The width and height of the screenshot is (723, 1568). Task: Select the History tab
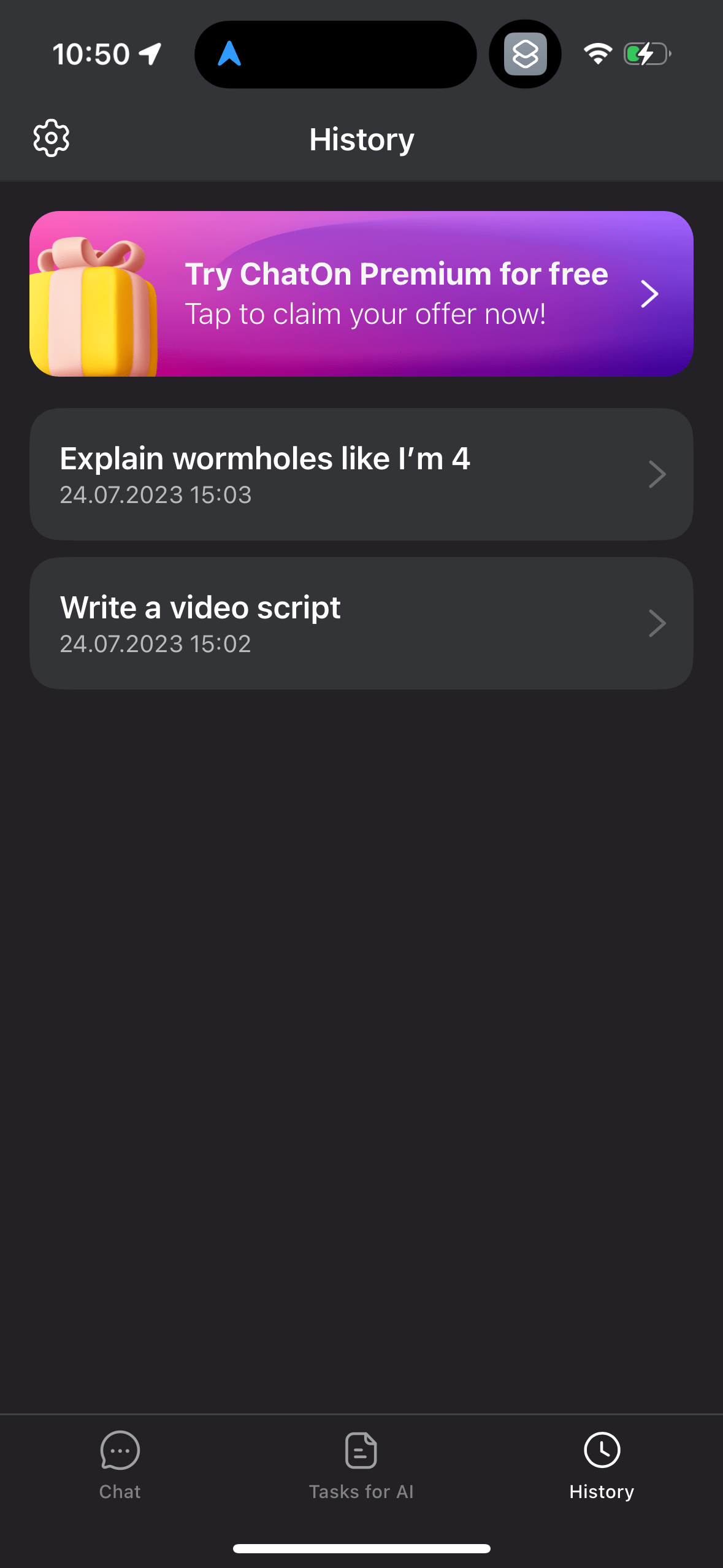602,1465
